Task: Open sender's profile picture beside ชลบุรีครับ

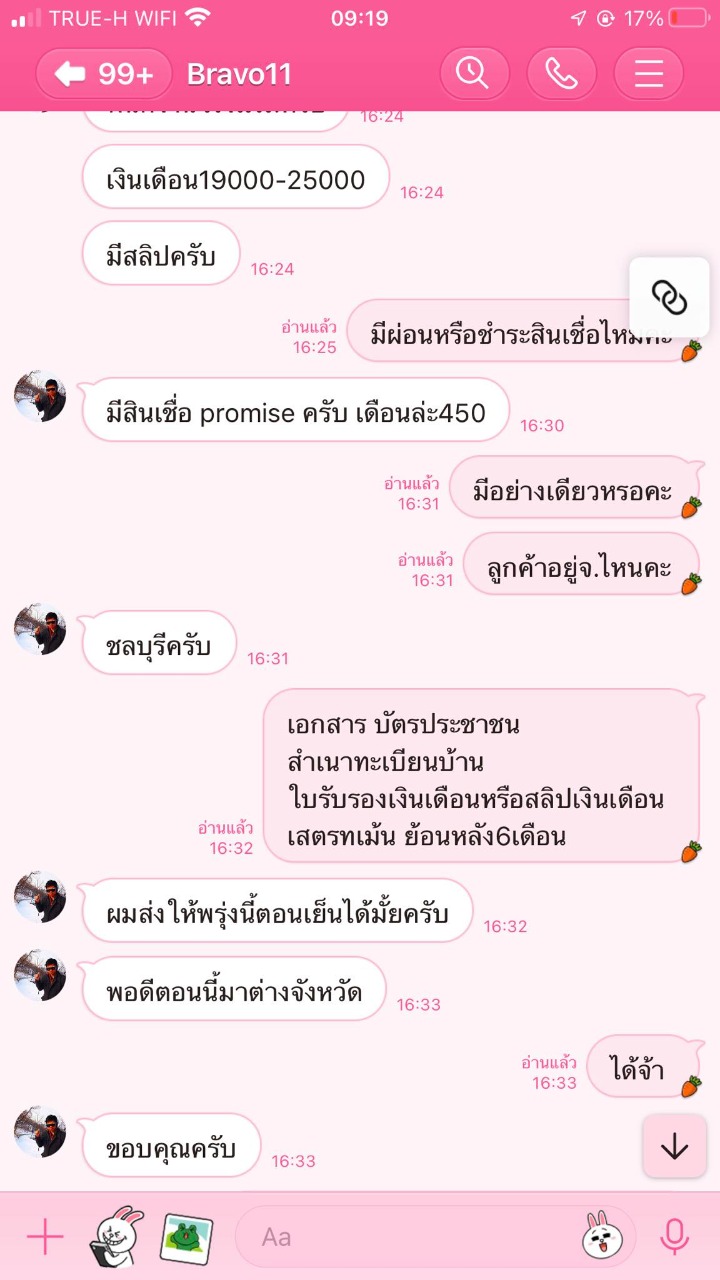Action: pos(40,629)
